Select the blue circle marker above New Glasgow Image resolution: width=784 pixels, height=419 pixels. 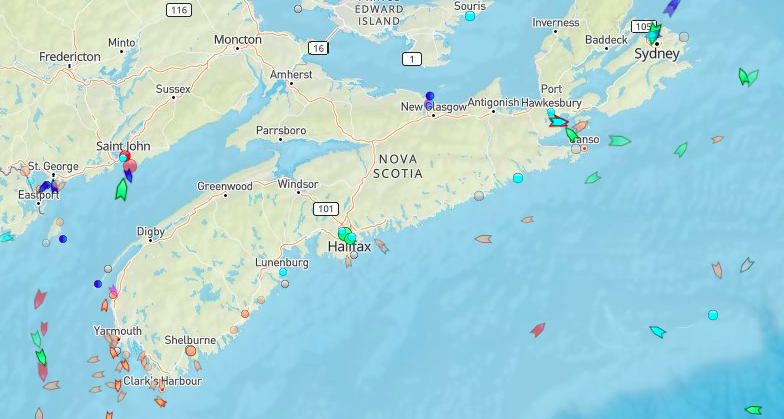coord(430,97)
